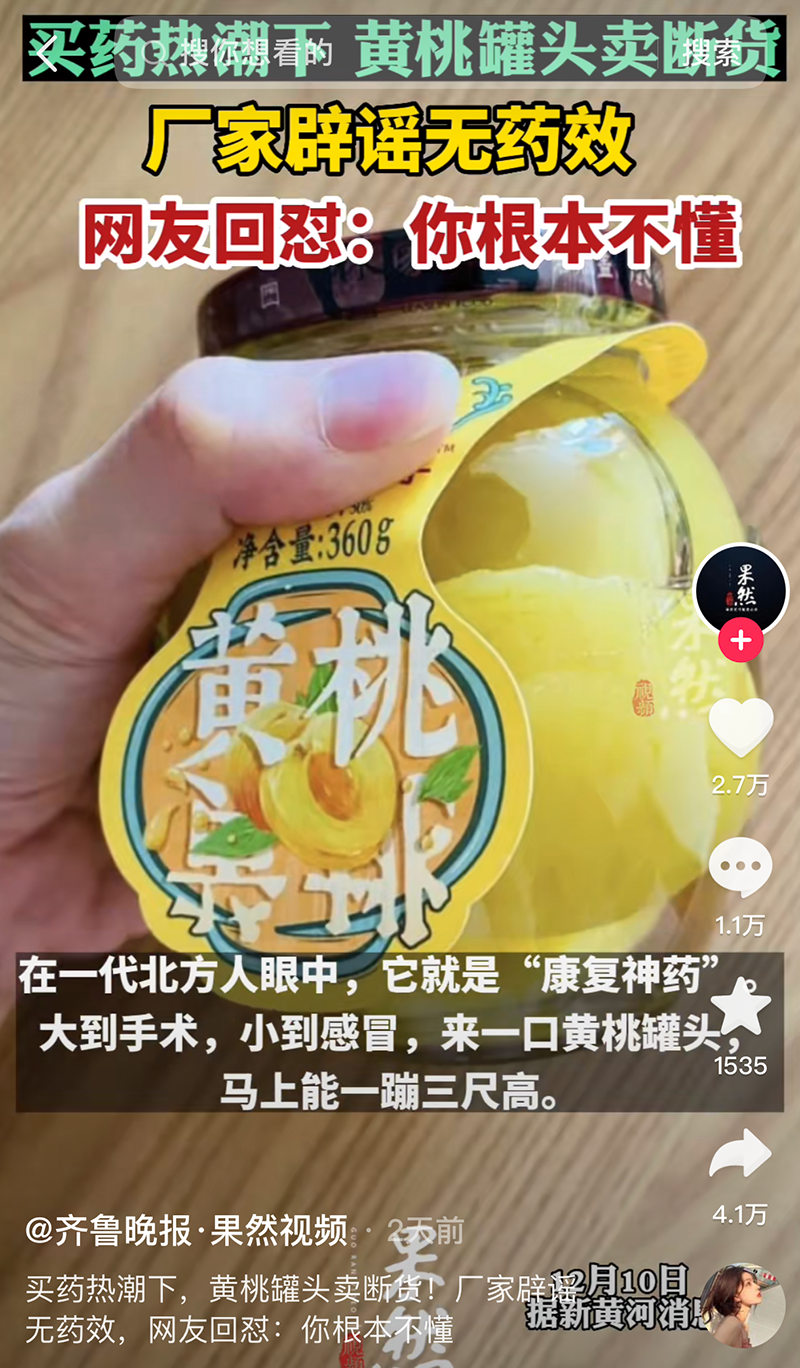Open the @齐鲁晚报·果然视频 account link

(186, 1231)
